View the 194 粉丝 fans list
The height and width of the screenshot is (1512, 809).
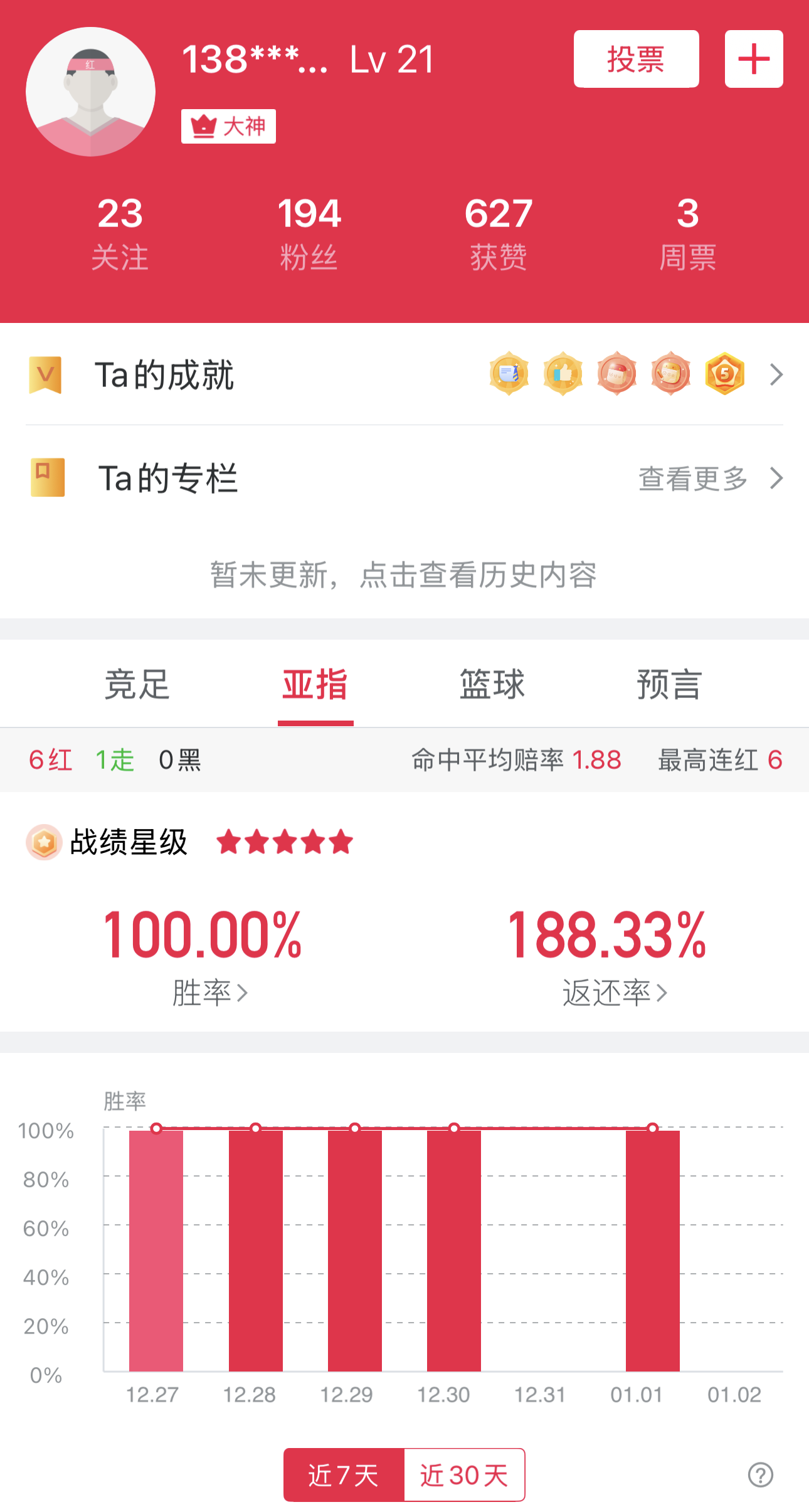309,233
